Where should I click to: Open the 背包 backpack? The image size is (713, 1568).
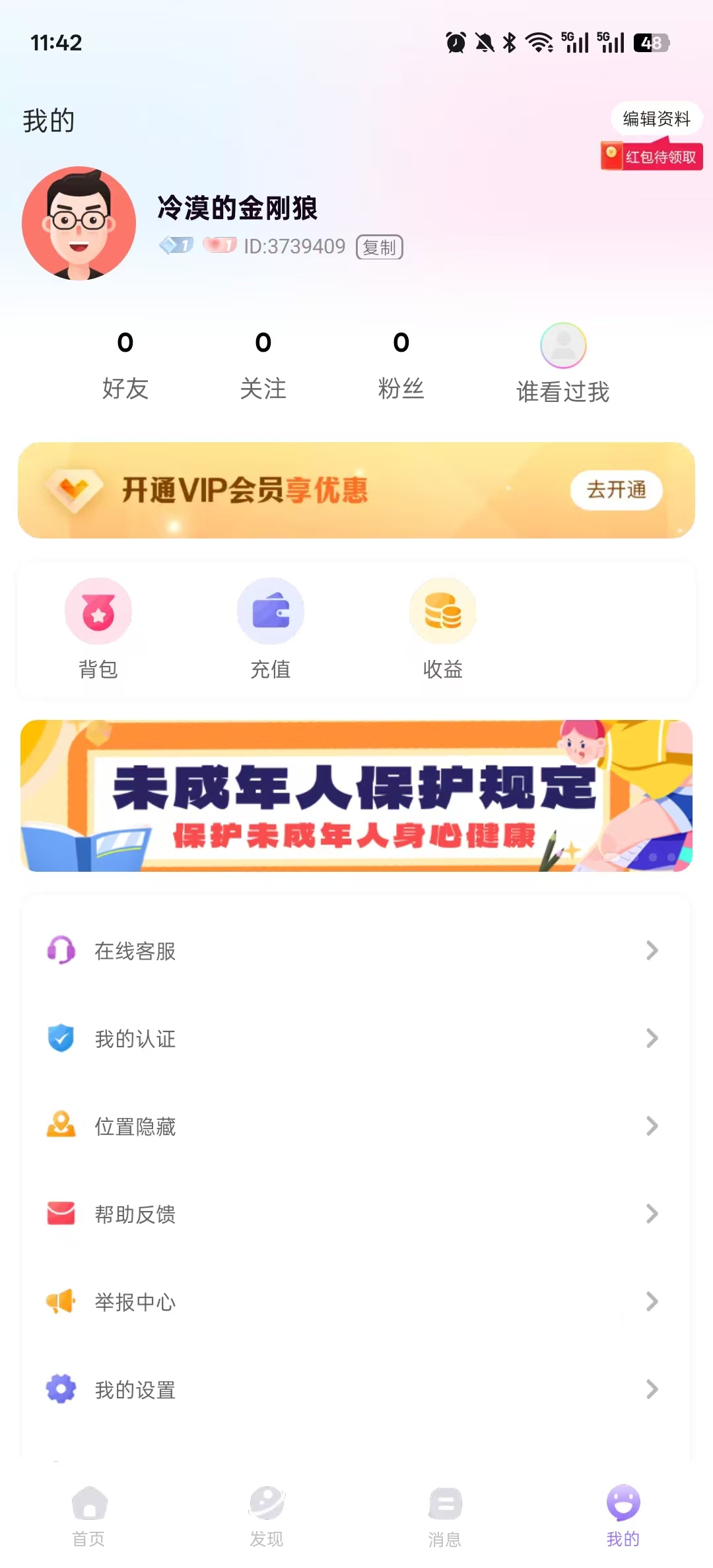(x=98, y=627)
